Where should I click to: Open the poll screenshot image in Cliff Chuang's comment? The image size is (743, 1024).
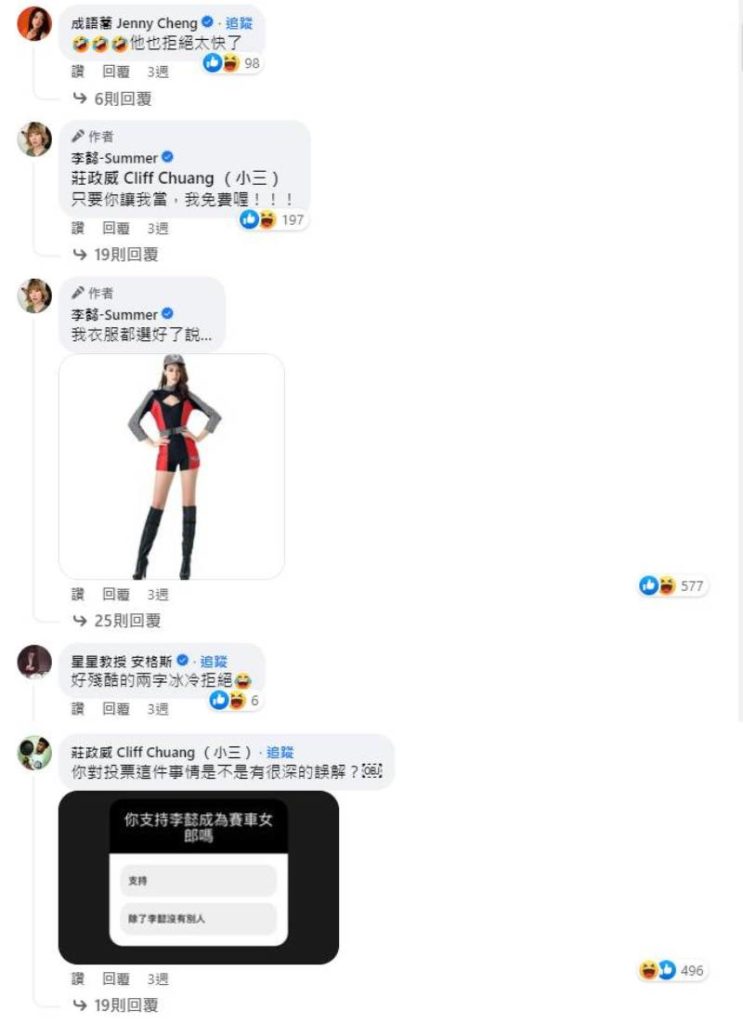198,877
